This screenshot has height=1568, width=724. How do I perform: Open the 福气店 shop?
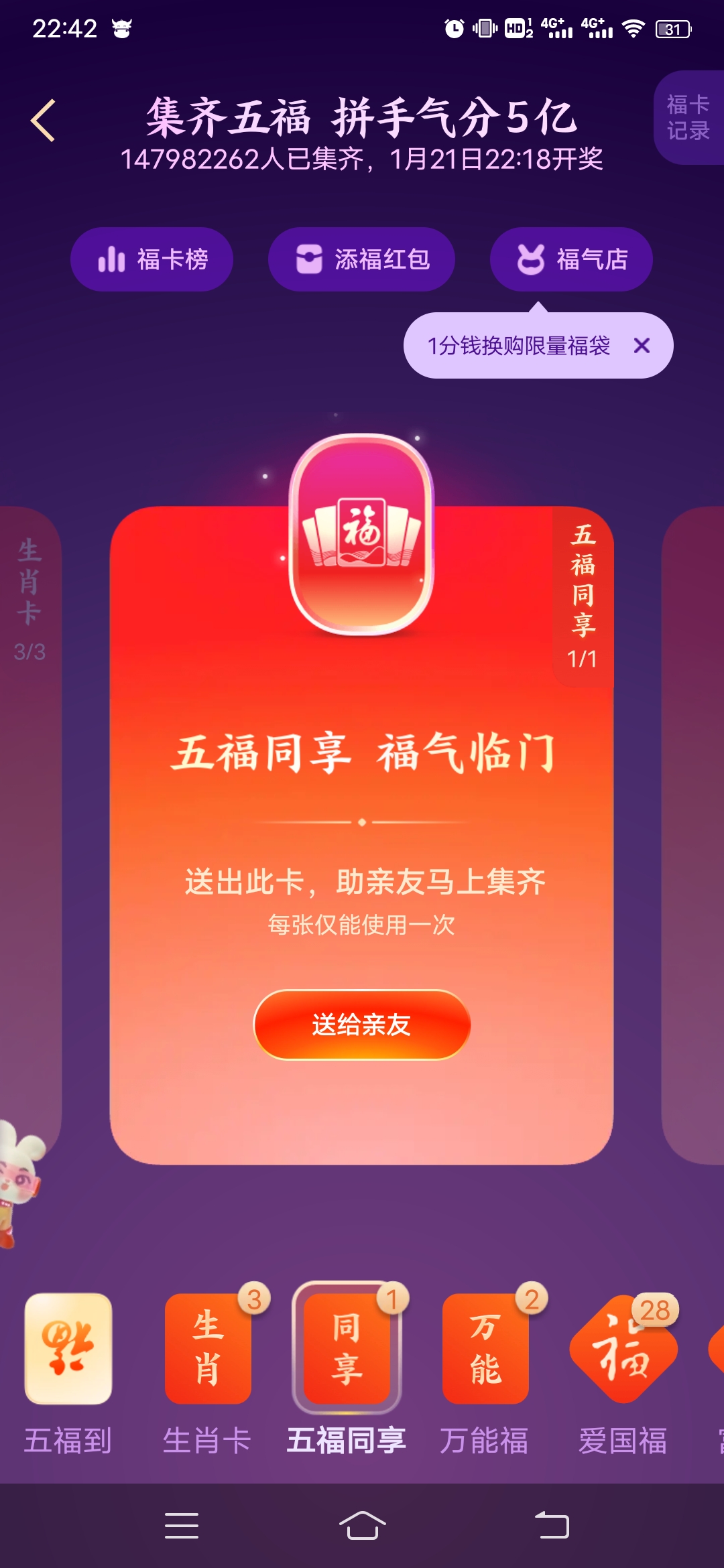571,259
